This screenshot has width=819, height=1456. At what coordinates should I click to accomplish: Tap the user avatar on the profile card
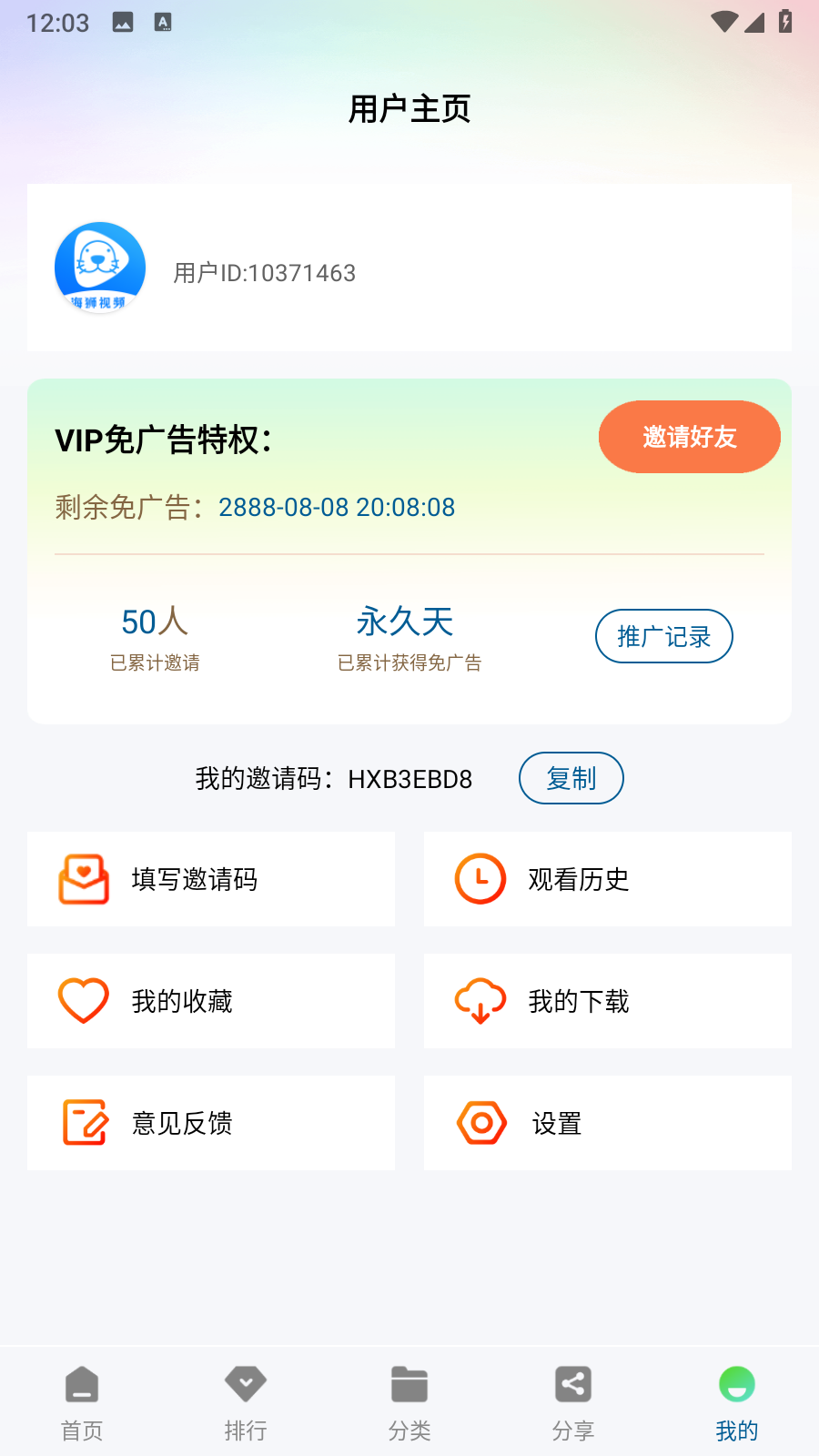coord(100,268)
